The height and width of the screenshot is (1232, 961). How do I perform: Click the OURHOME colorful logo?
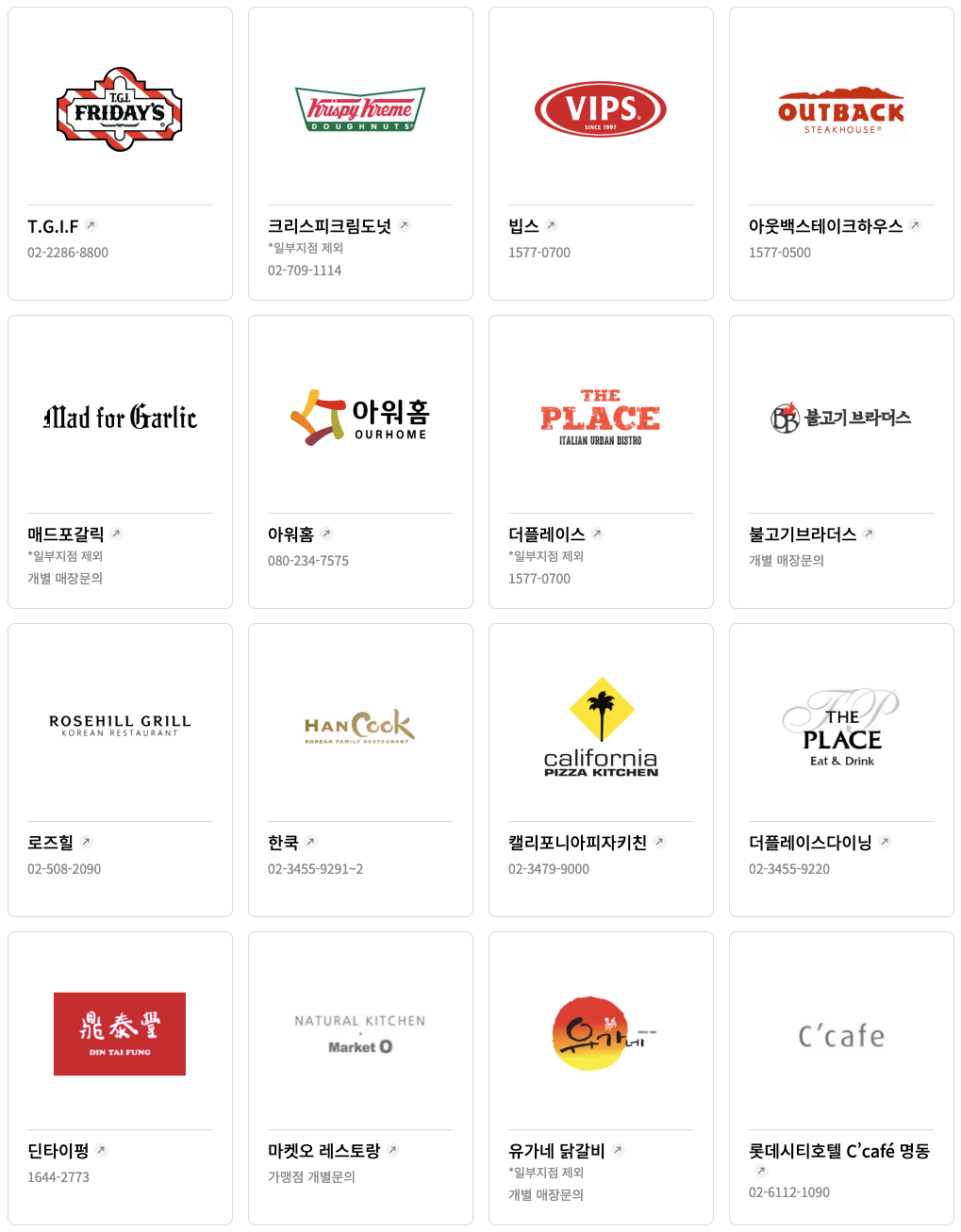tap(359, 417)
